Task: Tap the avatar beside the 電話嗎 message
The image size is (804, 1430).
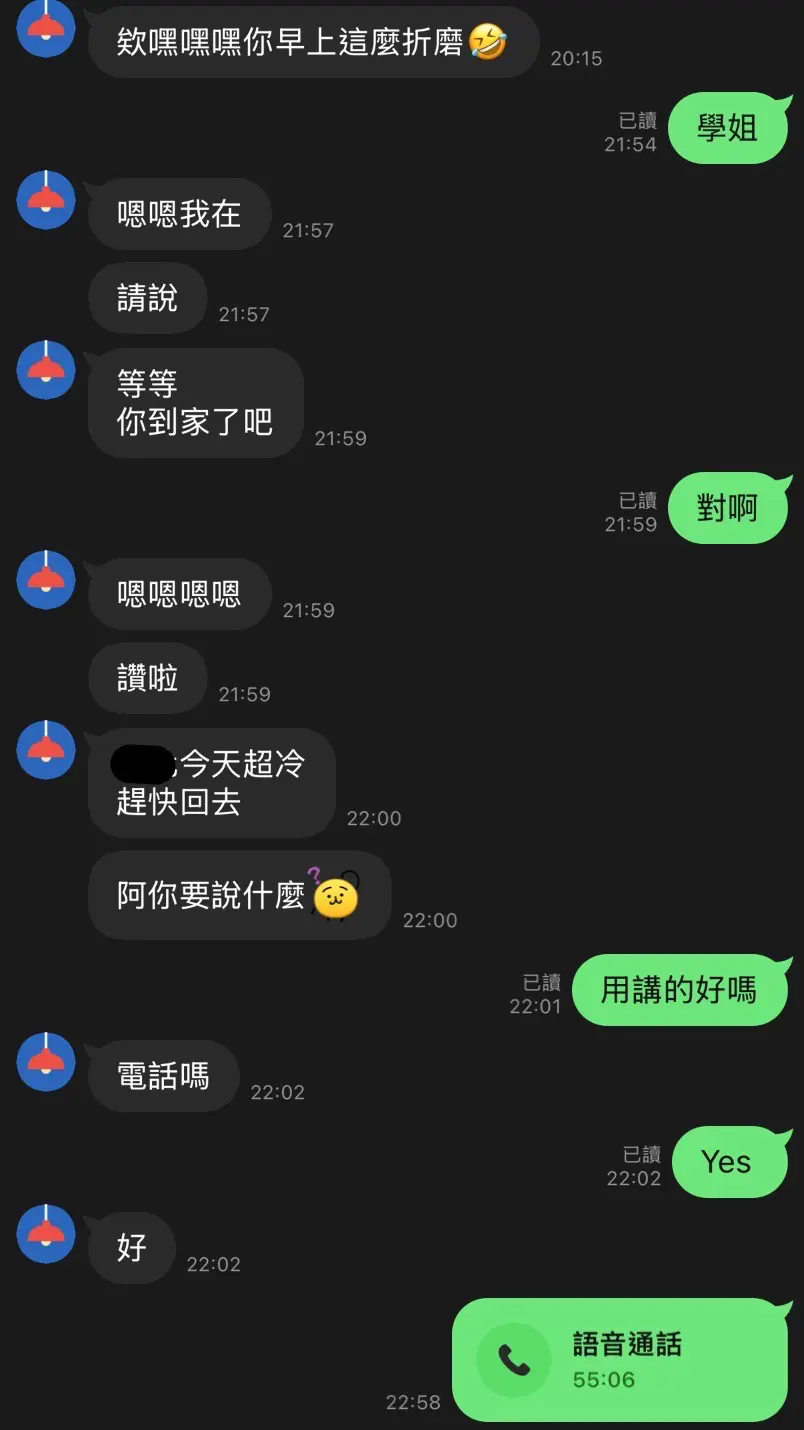Action: click(x=45, y=1063)
